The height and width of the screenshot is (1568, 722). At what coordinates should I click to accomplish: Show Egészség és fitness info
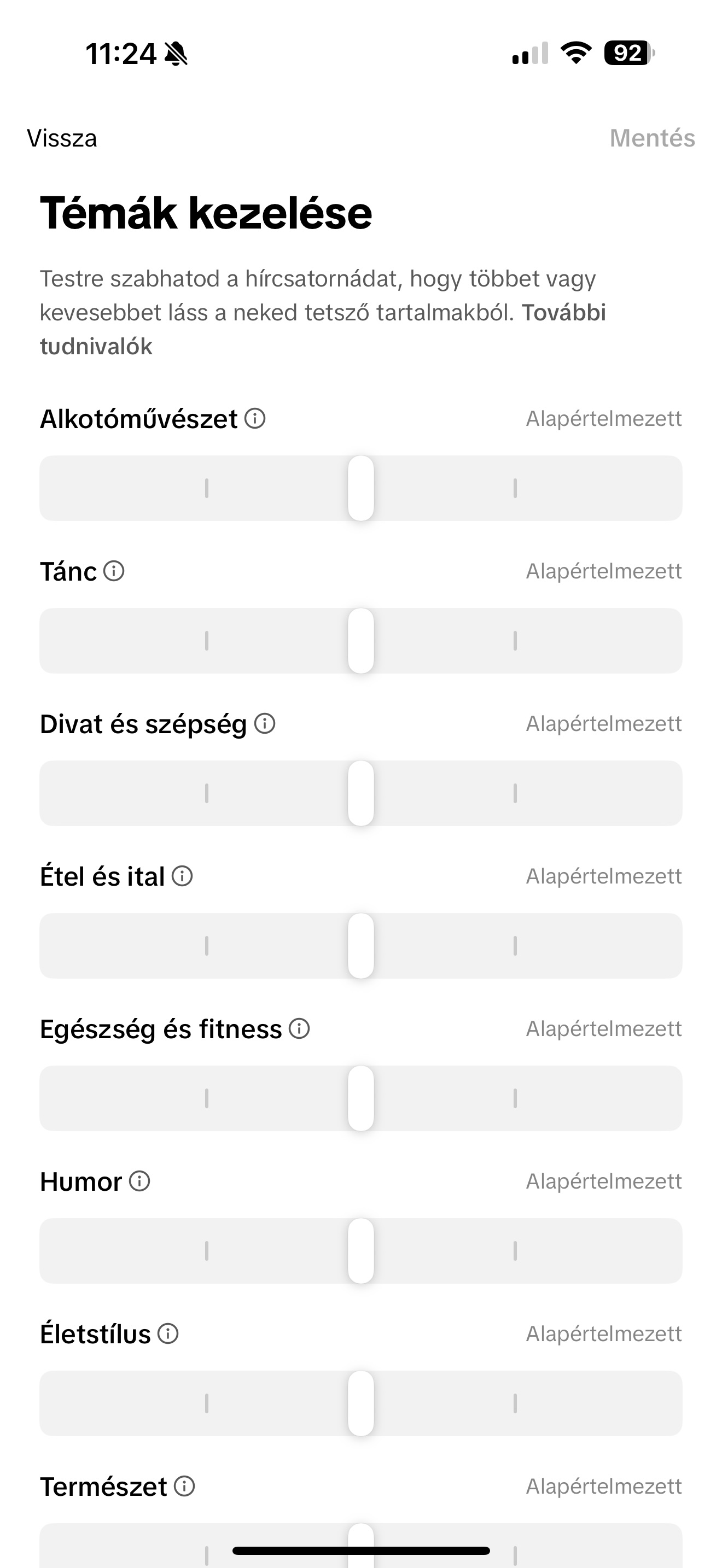tap(299, 1029)
